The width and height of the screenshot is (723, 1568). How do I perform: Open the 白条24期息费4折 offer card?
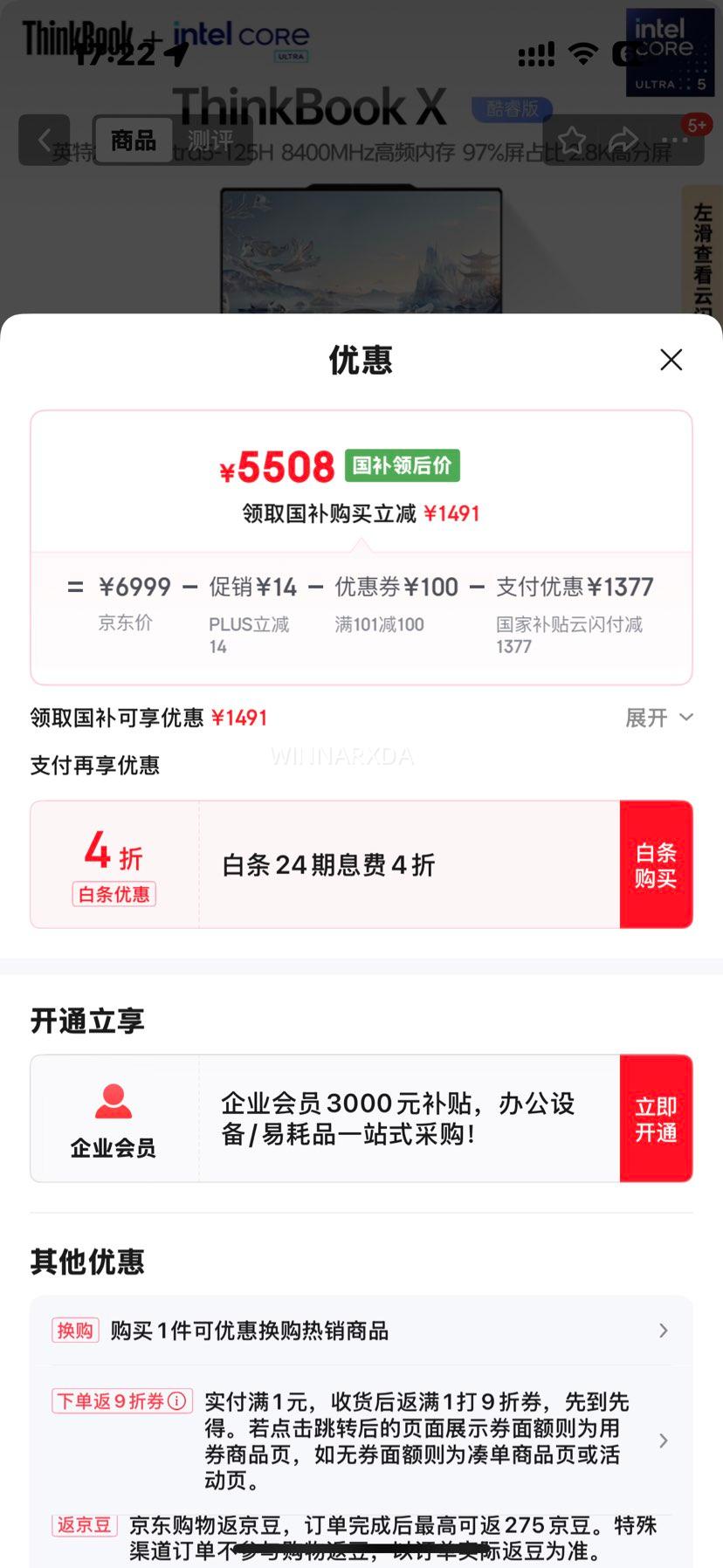409,864
